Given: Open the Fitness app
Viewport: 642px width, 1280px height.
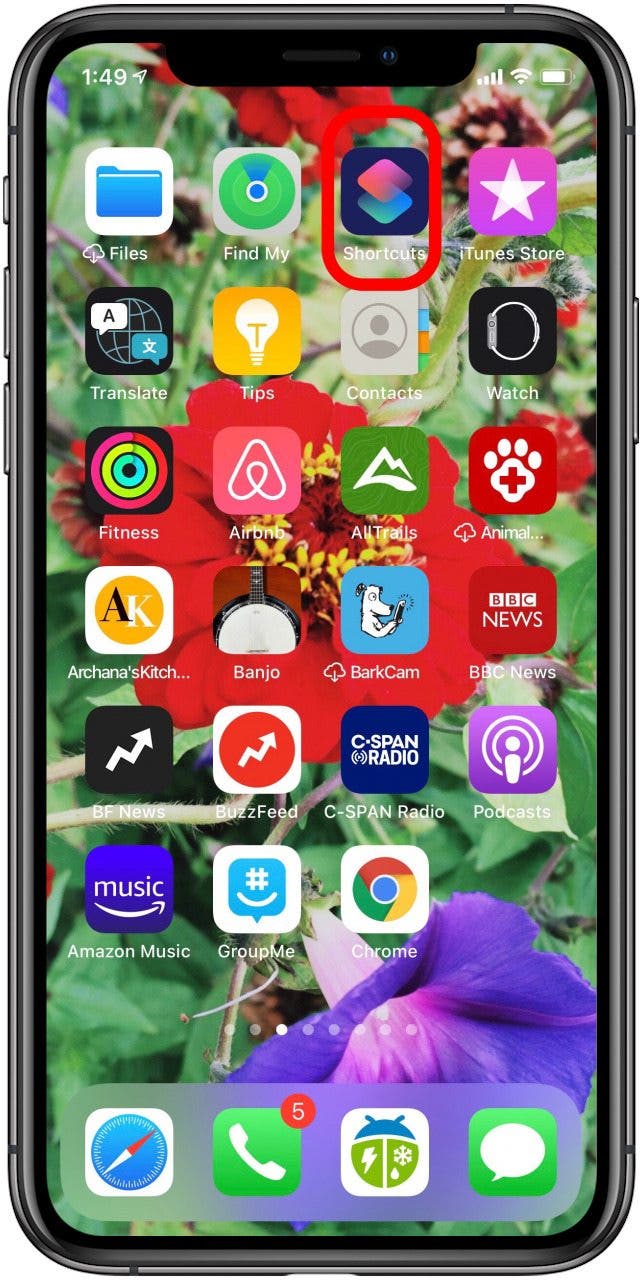Looking at the screenshot, I should tap(129, 470).
